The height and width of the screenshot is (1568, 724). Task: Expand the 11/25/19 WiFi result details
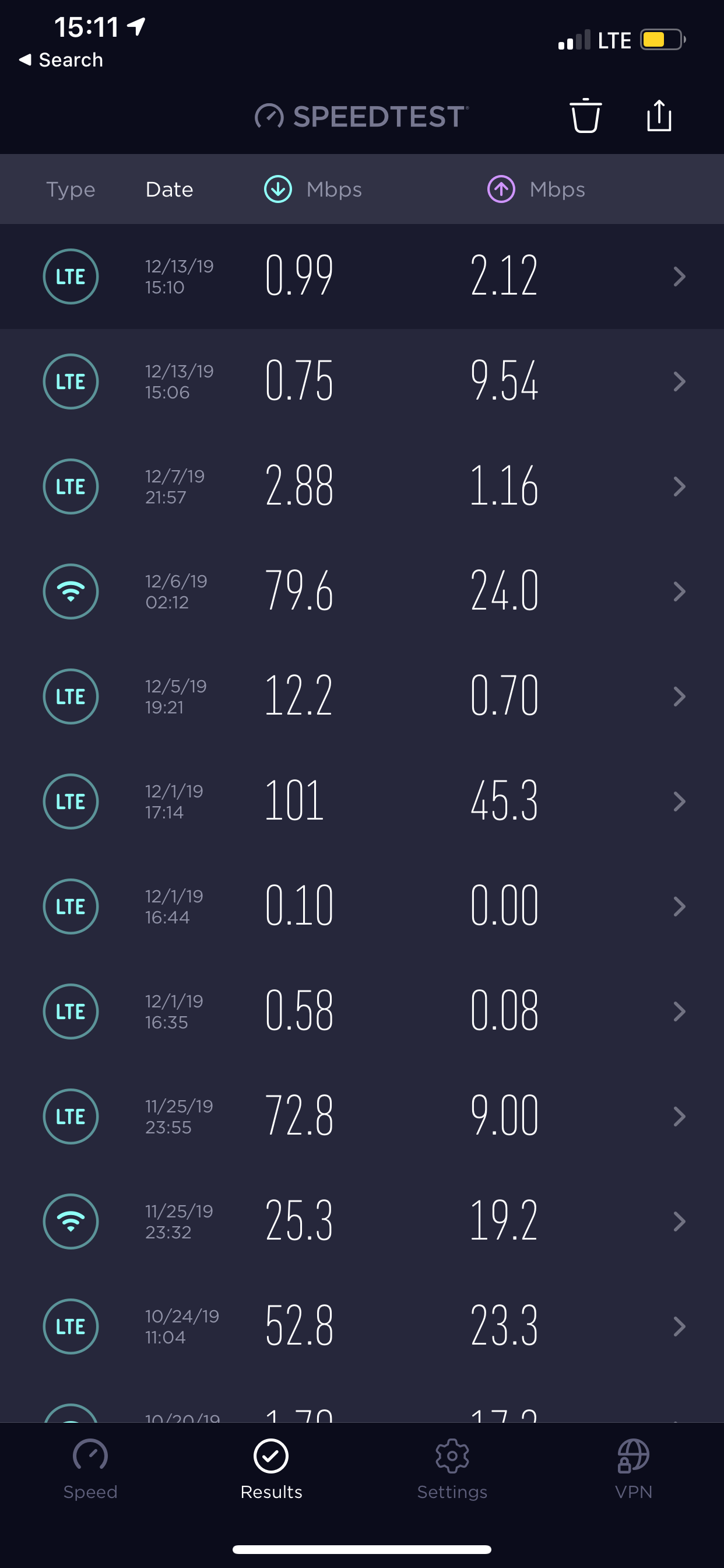click(680, 1221)
